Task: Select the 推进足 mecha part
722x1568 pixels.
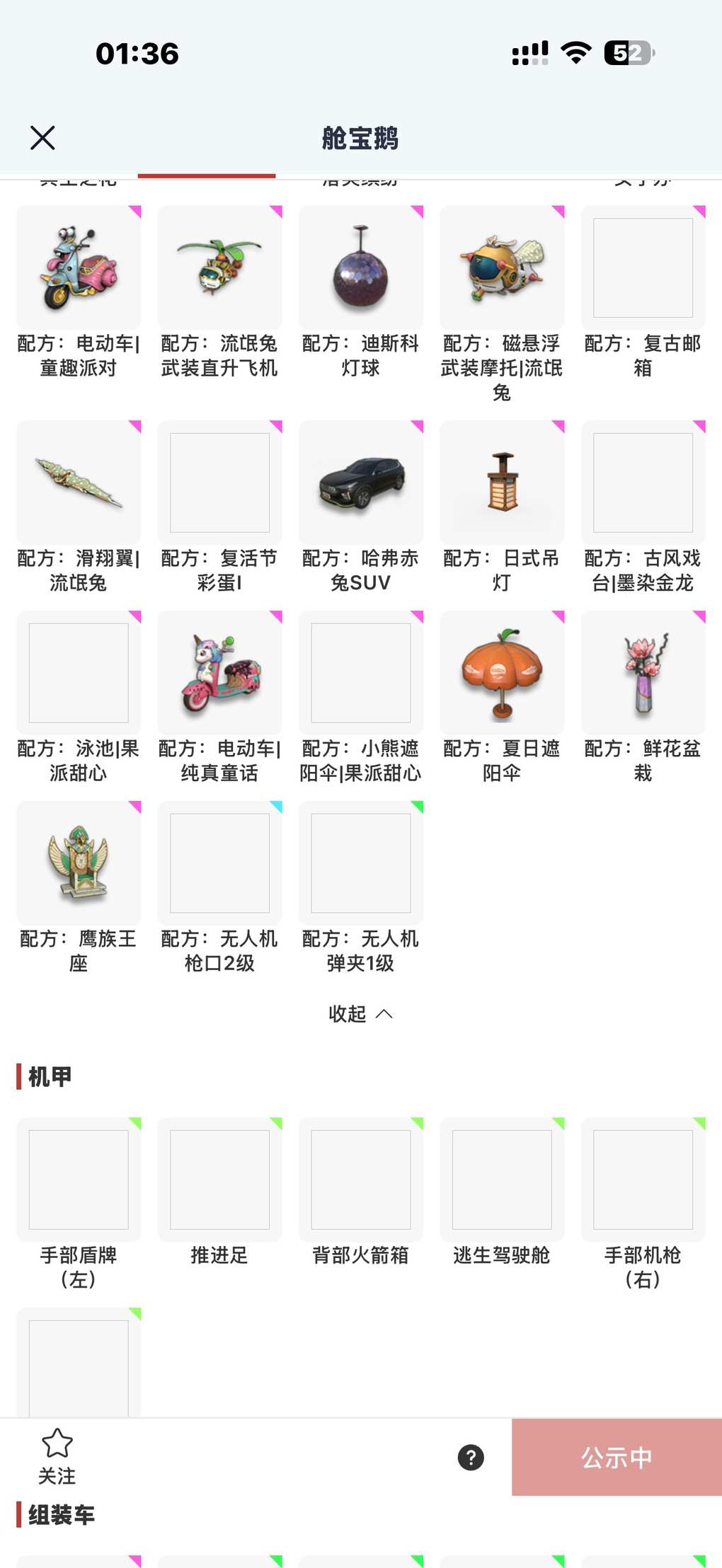Action: tap(219, 1180)
